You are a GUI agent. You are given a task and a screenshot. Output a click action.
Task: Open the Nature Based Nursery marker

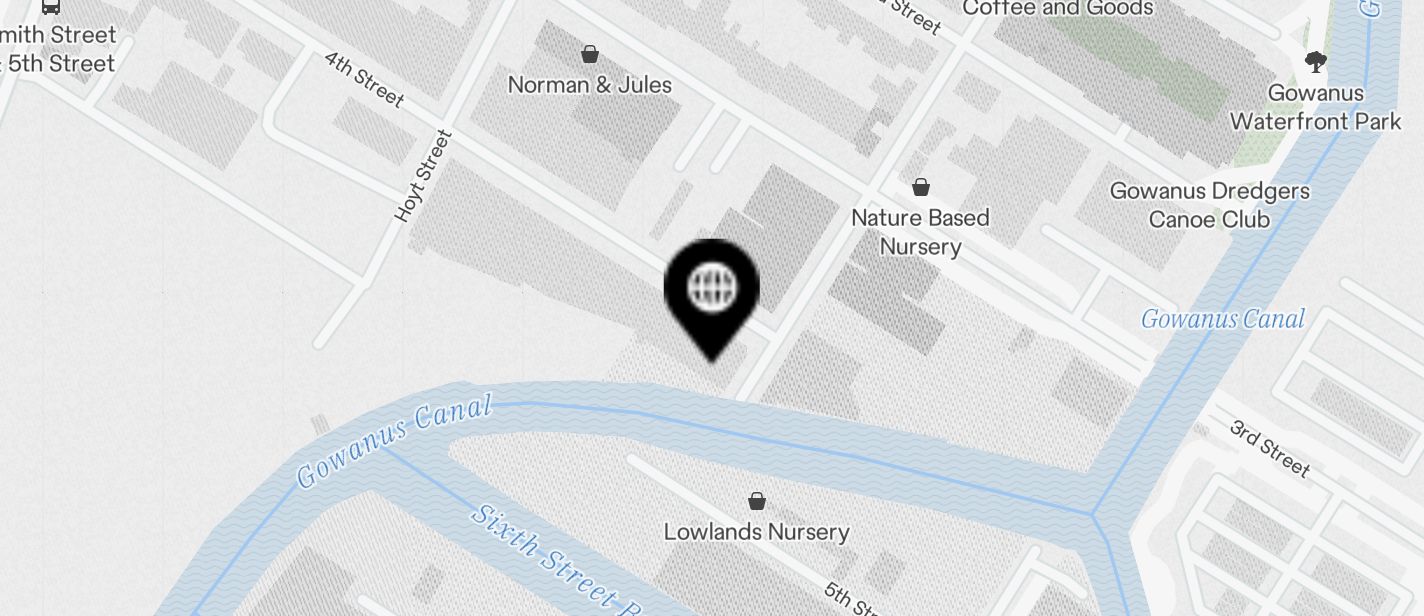[920, 187]
